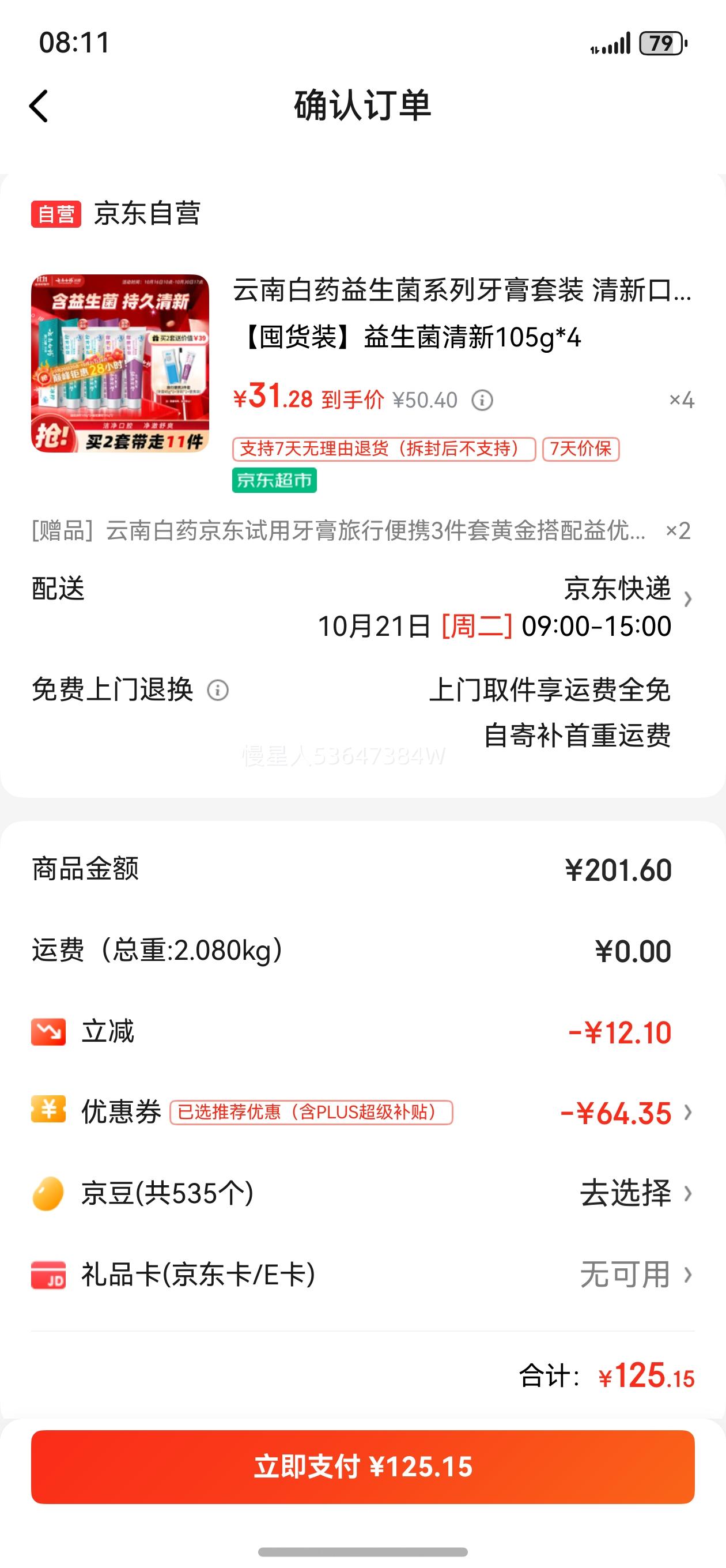The height and width of the screenshot is (1568, 726).
Task: Open the 优惠券 selection via its chevron
Action: (689, 1113)
